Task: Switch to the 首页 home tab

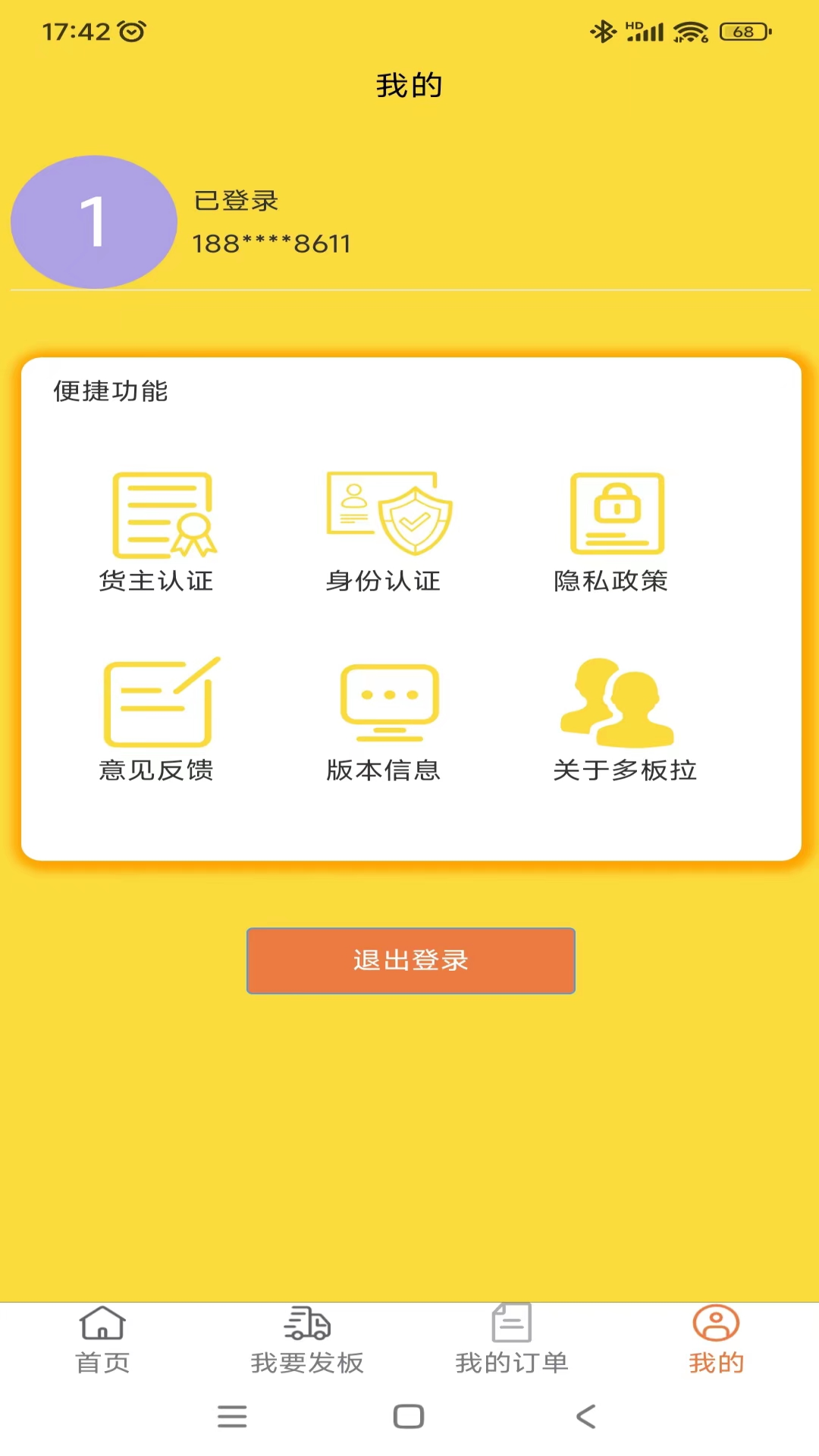Action: 102,1341
